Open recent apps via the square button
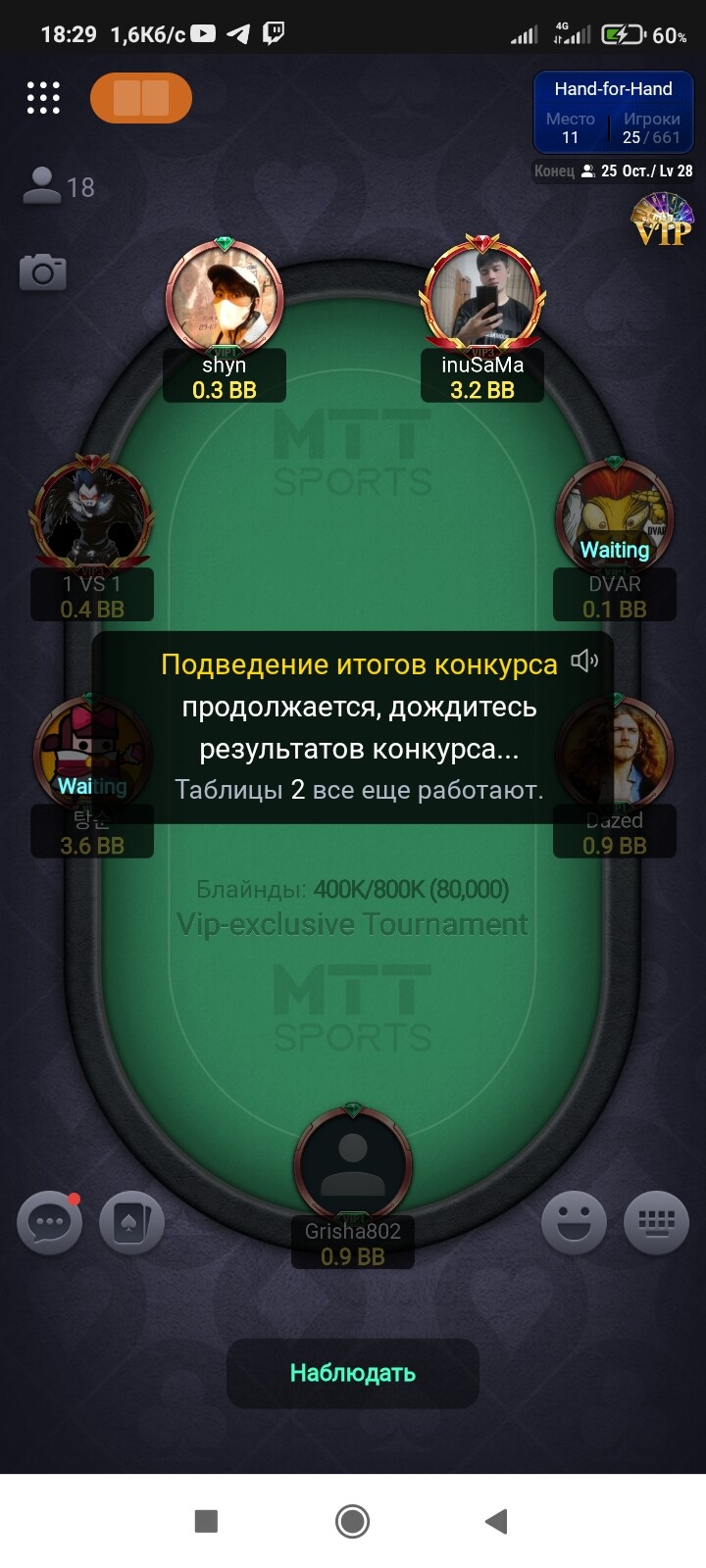Screen dimensions: 706x1568 pyautogui.click(x=206, y=1521)
